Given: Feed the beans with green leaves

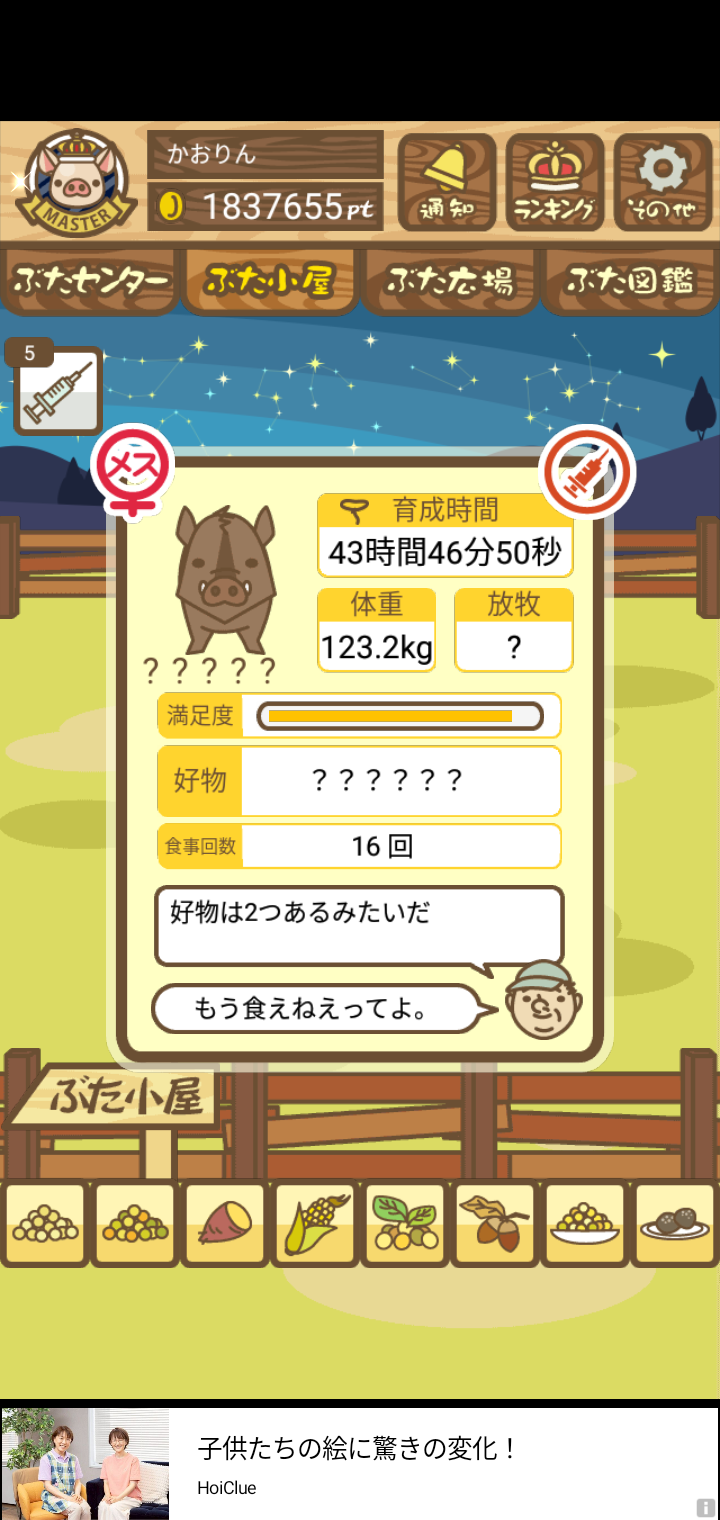Looking at the screenshot, I should point(405,1224).
